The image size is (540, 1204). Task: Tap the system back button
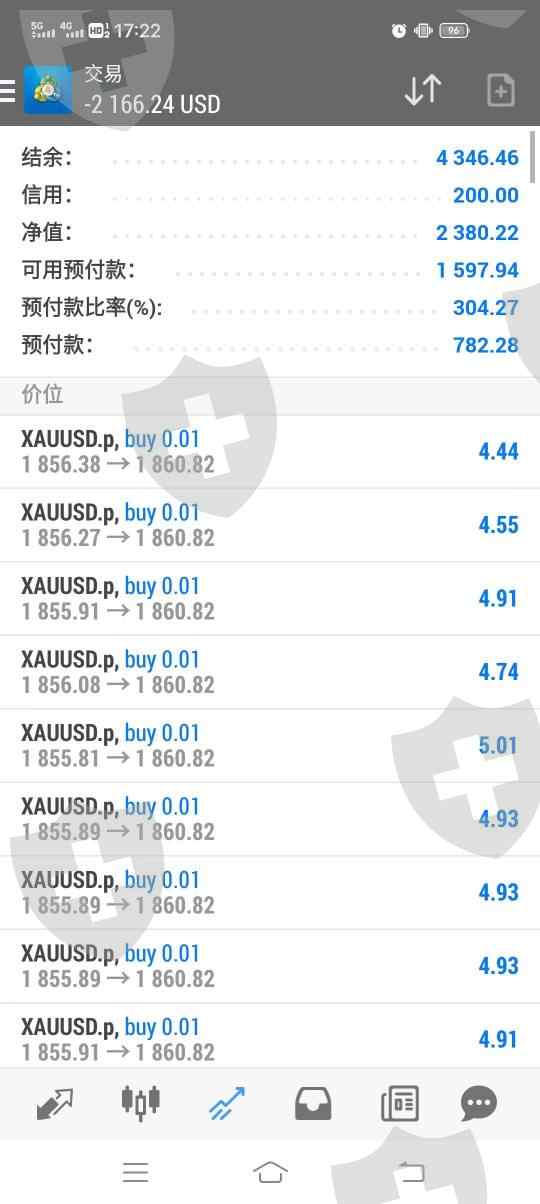click(x=410, y=1172)
